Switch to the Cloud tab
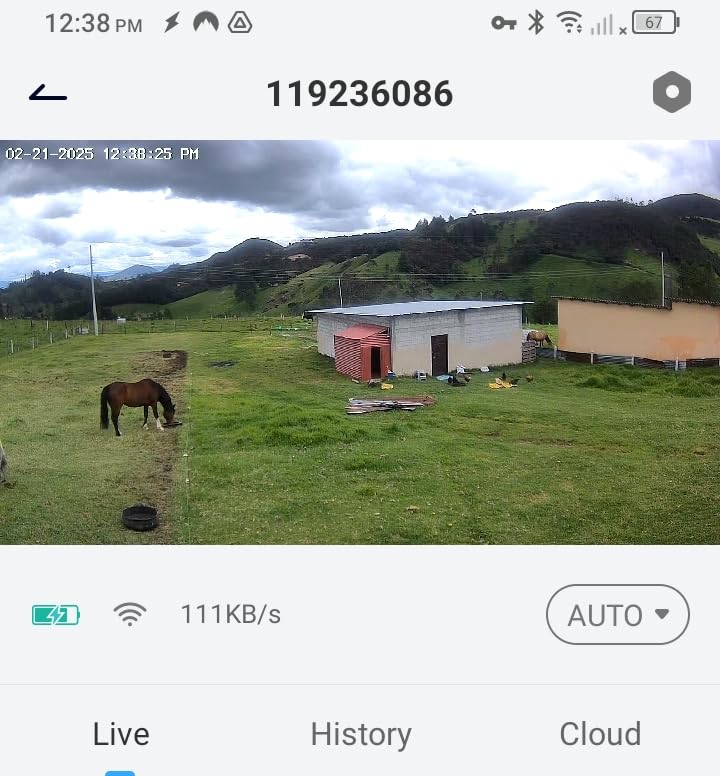The image size is (720, 776). click(599, 734)
